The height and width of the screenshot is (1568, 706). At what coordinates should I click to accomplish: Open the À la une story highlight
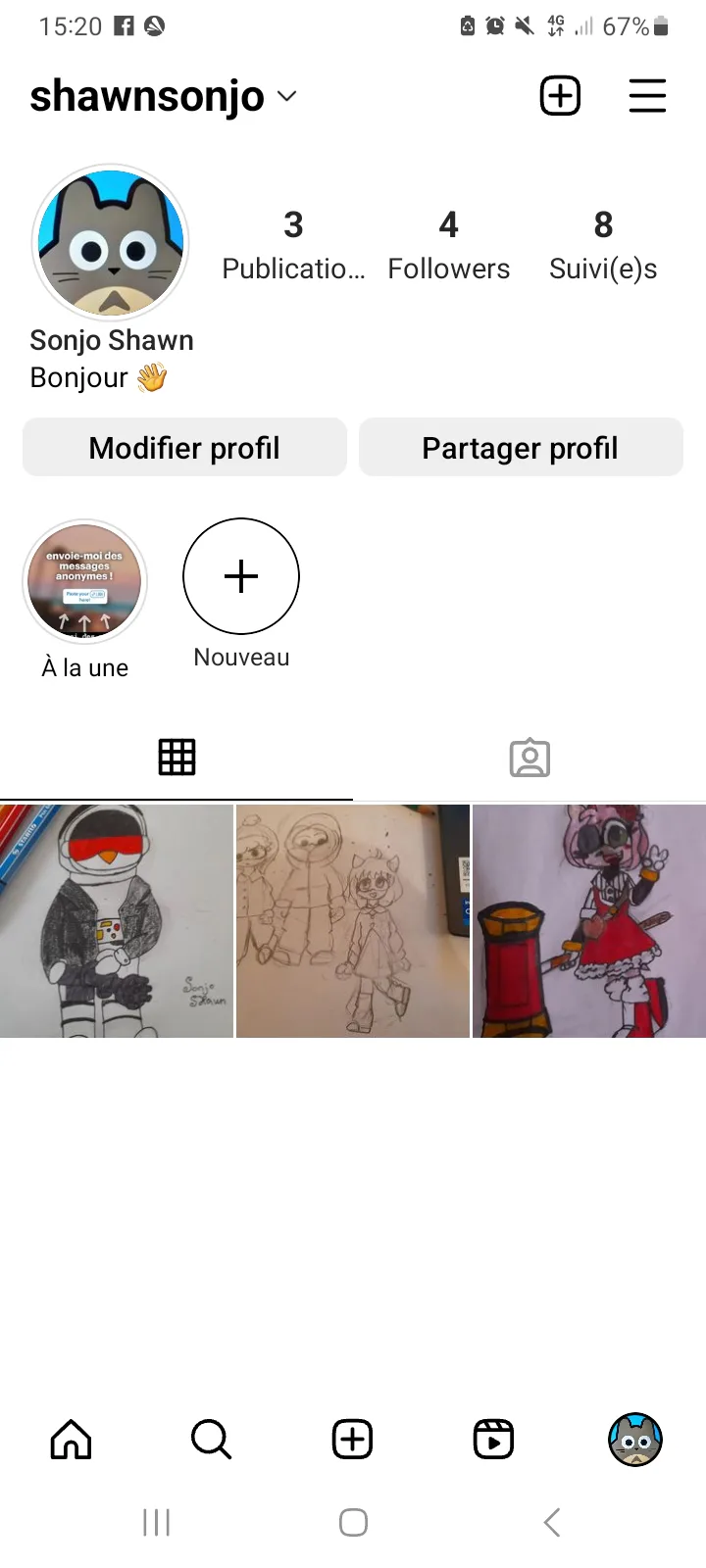point(85,582)
